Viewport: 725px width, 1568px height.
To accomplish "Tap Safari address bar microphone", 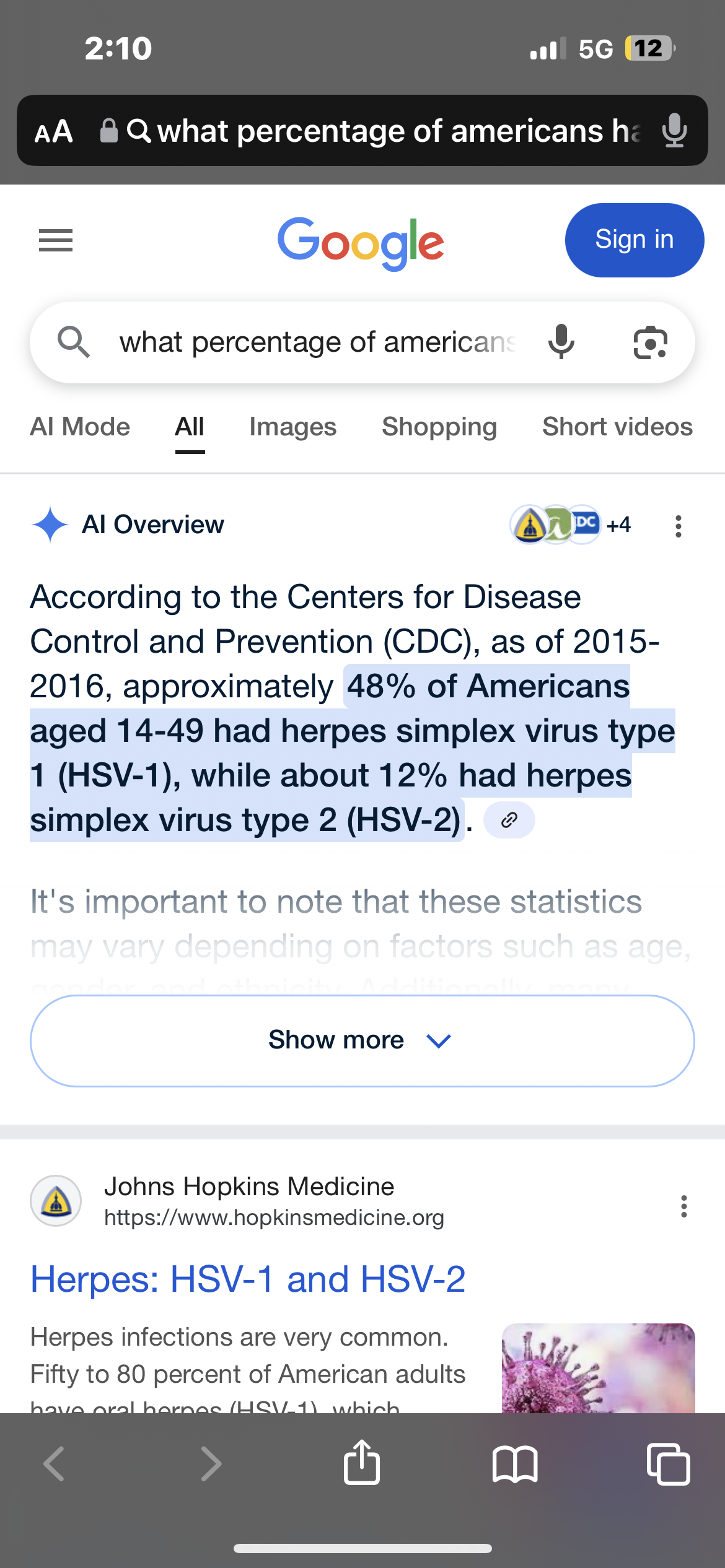I will click(x=674, y=131).
